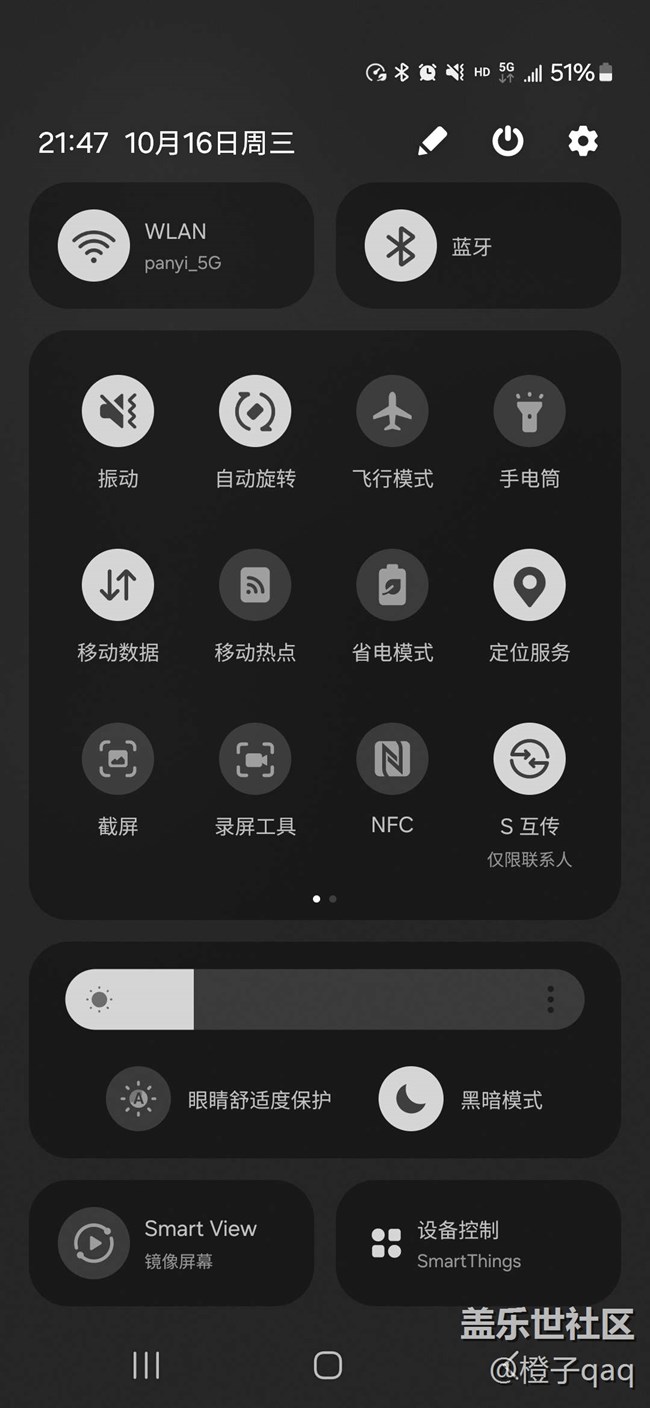Open brightness slider more options dots
Screen dimensions: 650x1408
pos(550,999)
